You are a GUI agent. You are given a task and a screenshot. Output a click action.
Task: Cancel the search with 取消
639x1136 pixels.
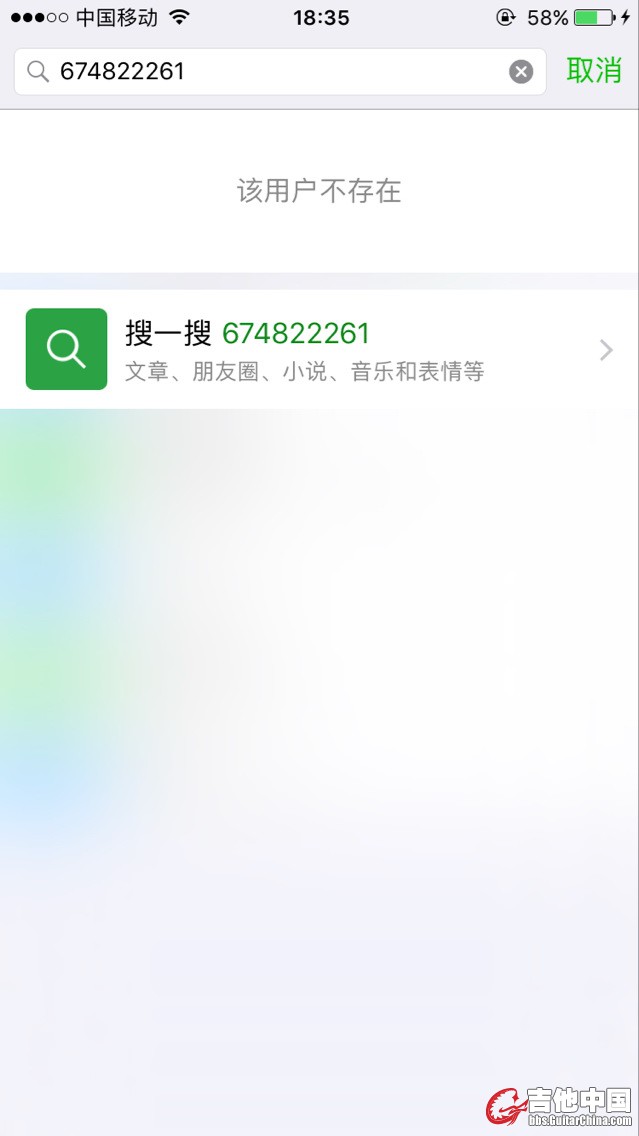pyautogui.click(x=594, y=71)
